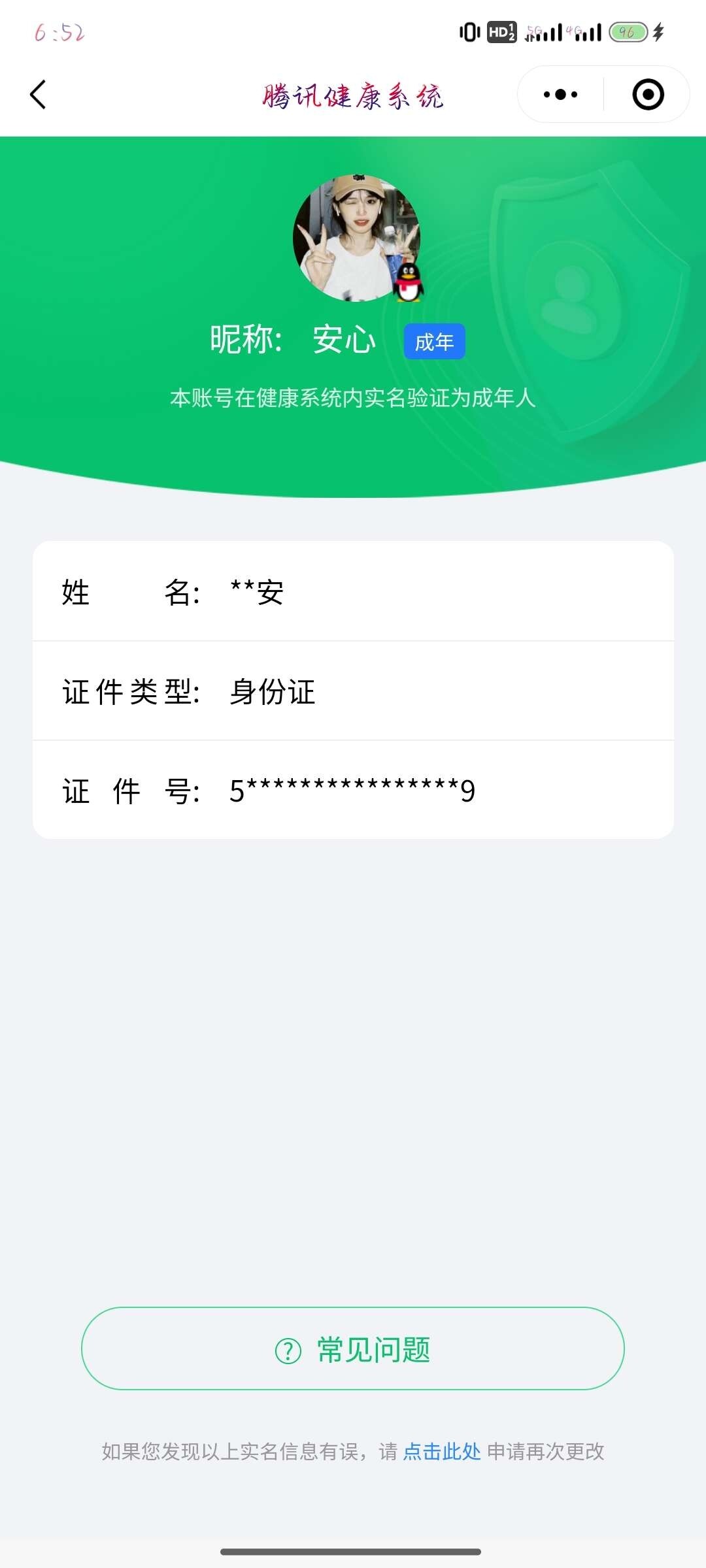Select the 腾讯健康系统 title

[x=353, y=95]
